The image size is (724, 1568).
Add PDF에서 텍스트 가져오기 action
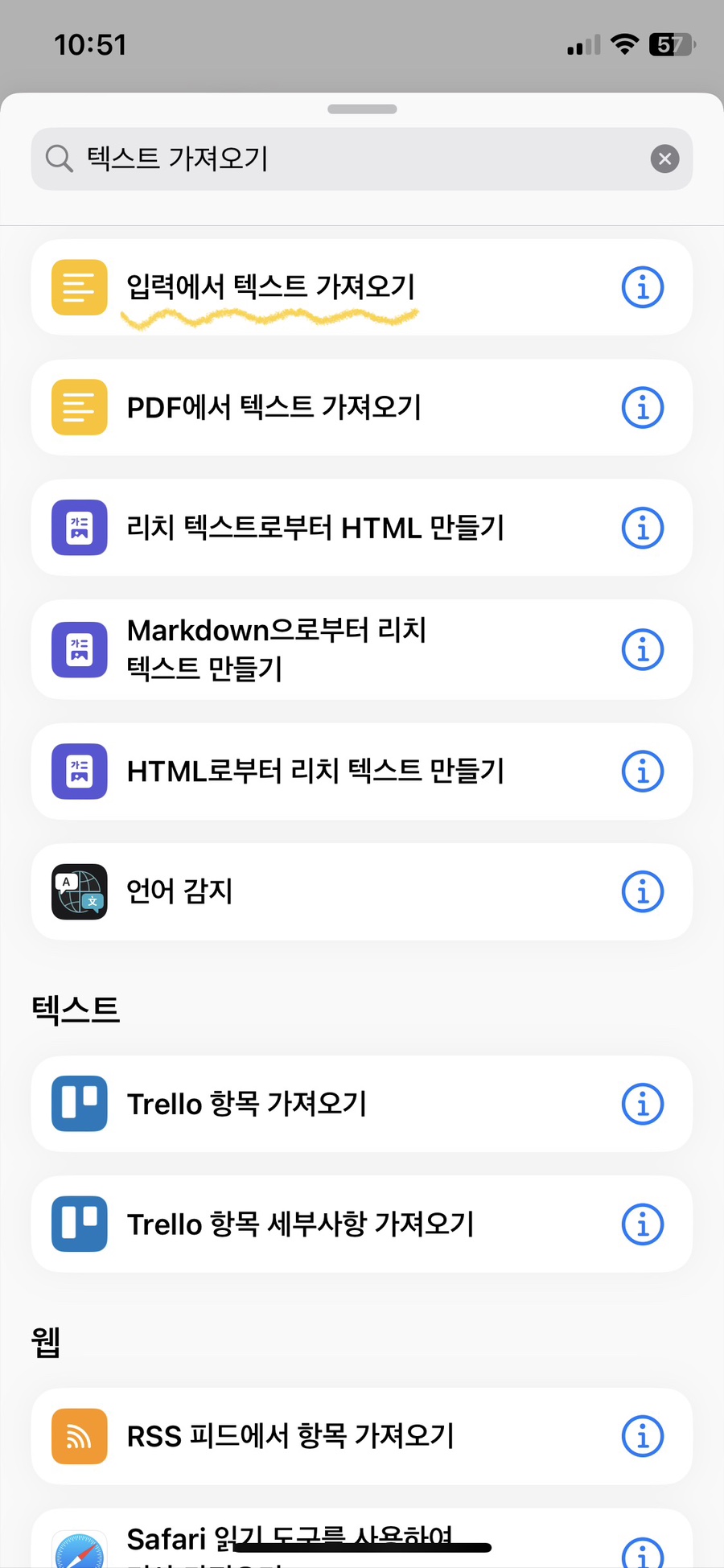pos(322,408)
